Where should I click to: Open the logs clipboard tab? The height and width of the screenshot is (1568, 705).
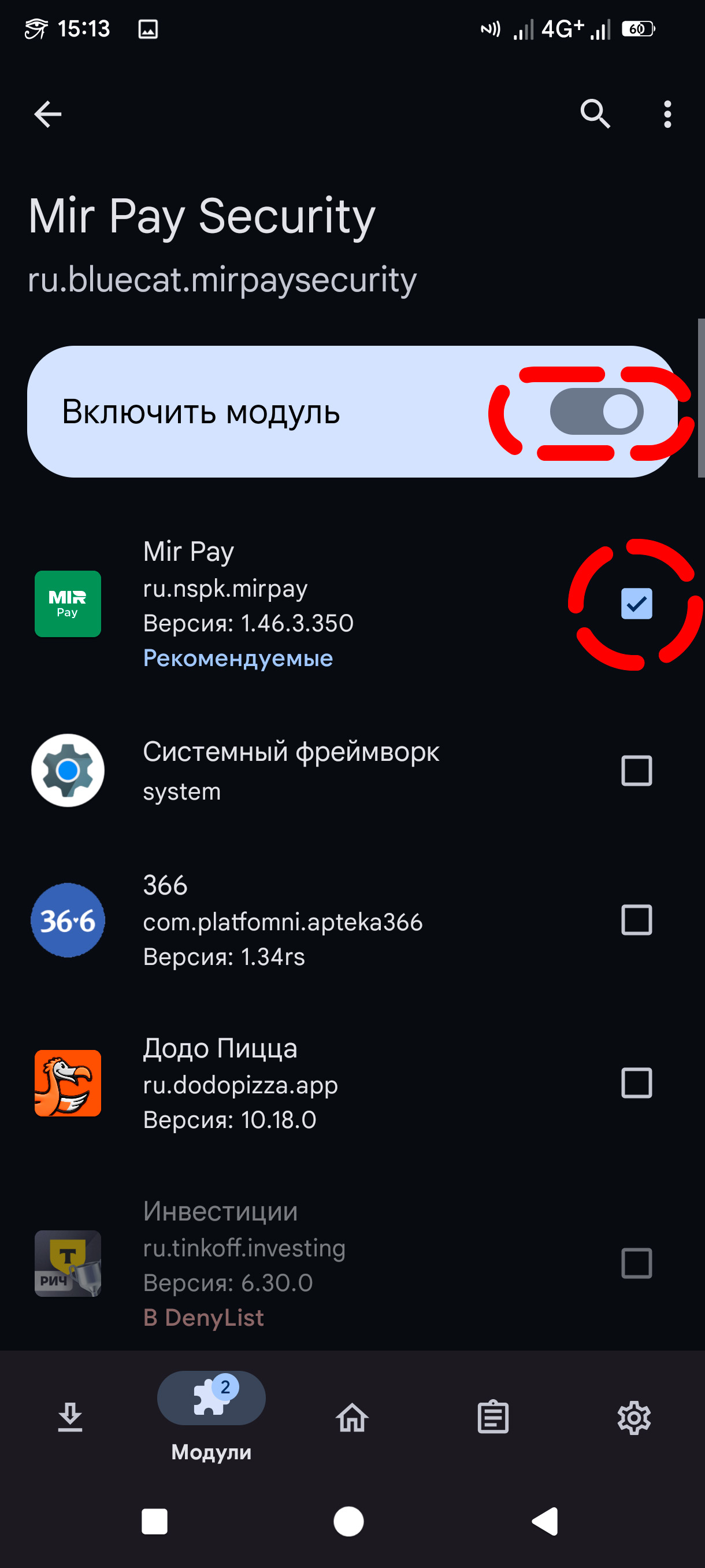click(x=493, y=1418)
